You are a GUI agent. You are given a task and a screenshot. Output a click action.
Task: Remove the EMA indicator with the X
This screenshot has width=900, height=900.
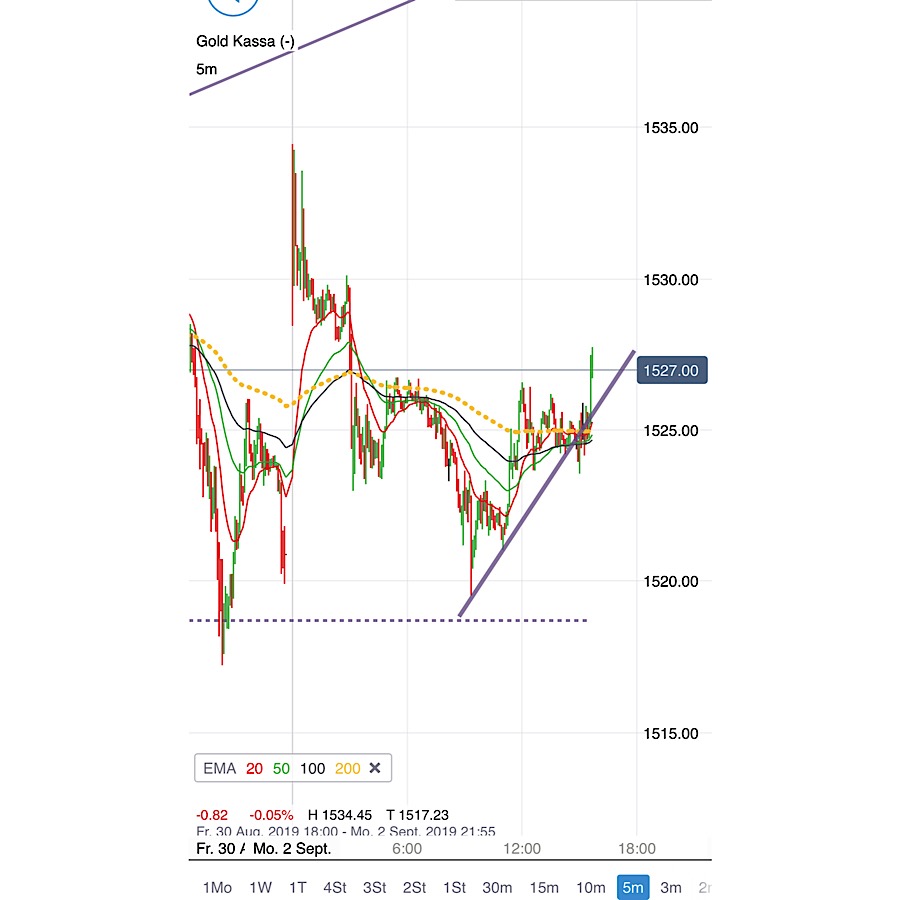375,768
